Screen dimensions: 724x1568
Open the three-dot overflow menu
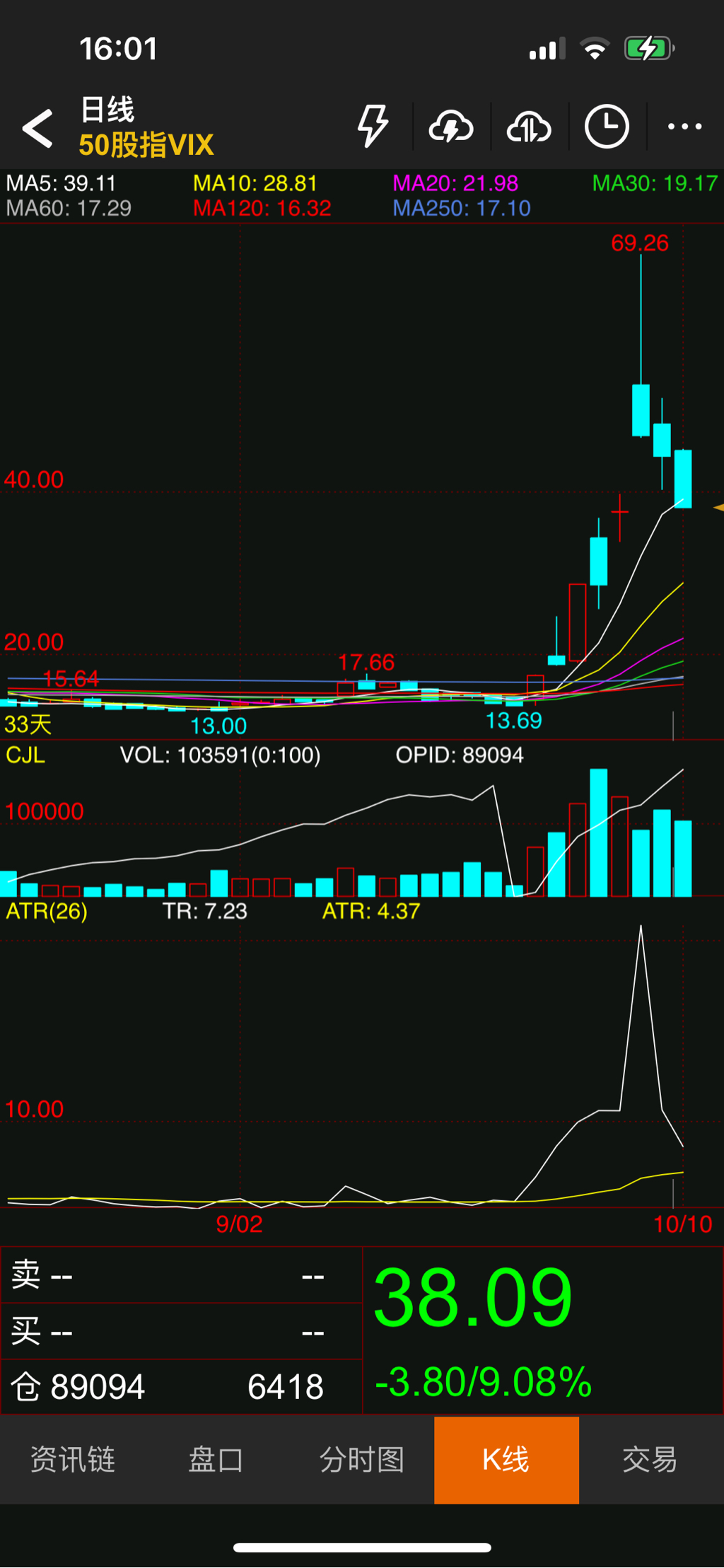click(x=684, y=127)
